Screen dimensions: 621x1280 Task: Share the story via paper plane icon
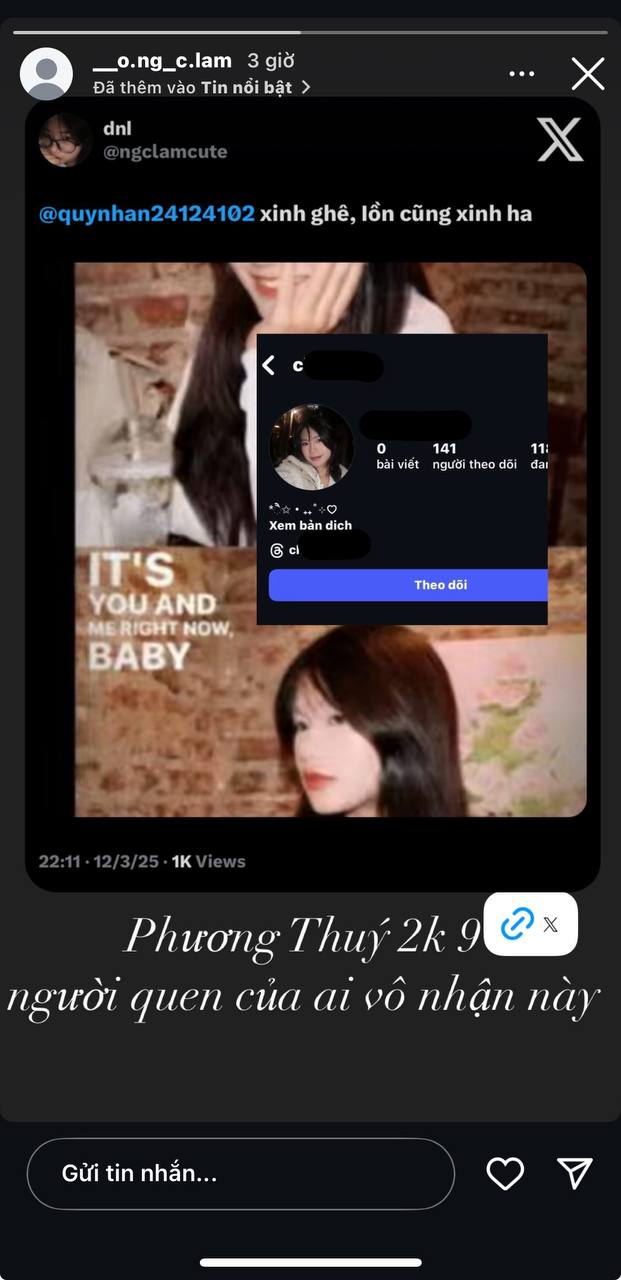click(x=575, y=1173)
